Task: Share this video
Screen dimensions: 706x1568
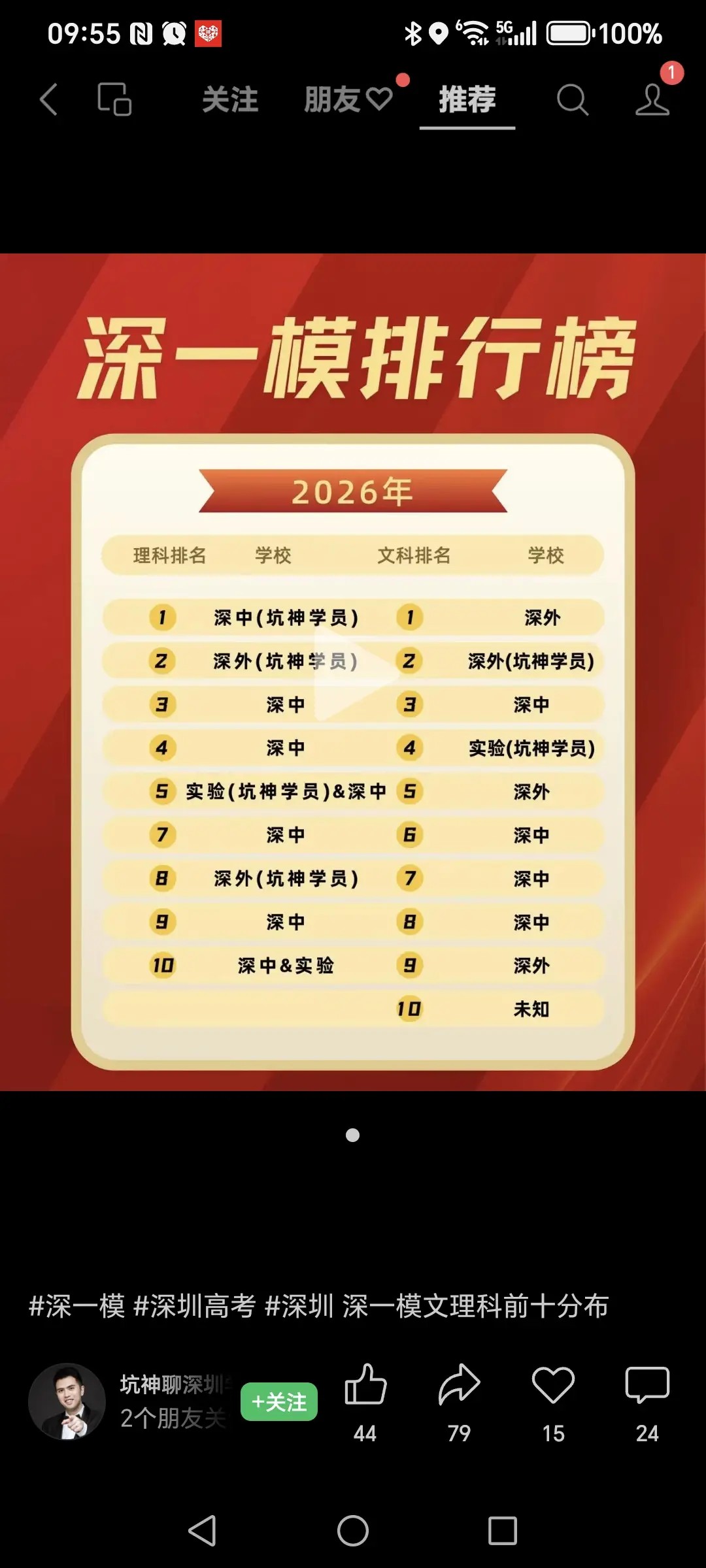Action: click(459, 1386)
